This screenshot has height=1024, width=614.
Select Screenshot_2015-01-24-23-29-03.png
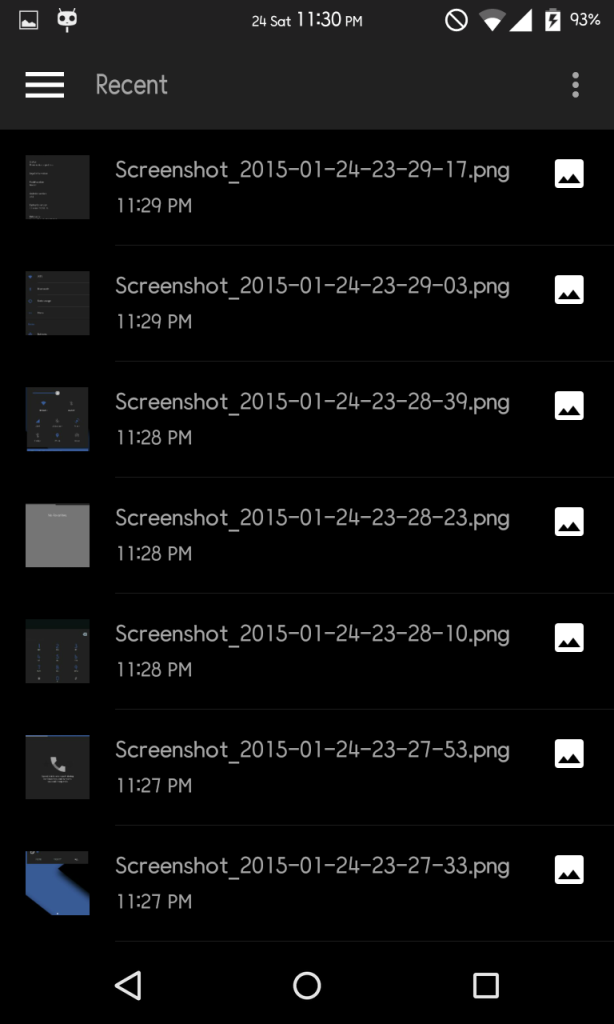click(x=307, y=304)
